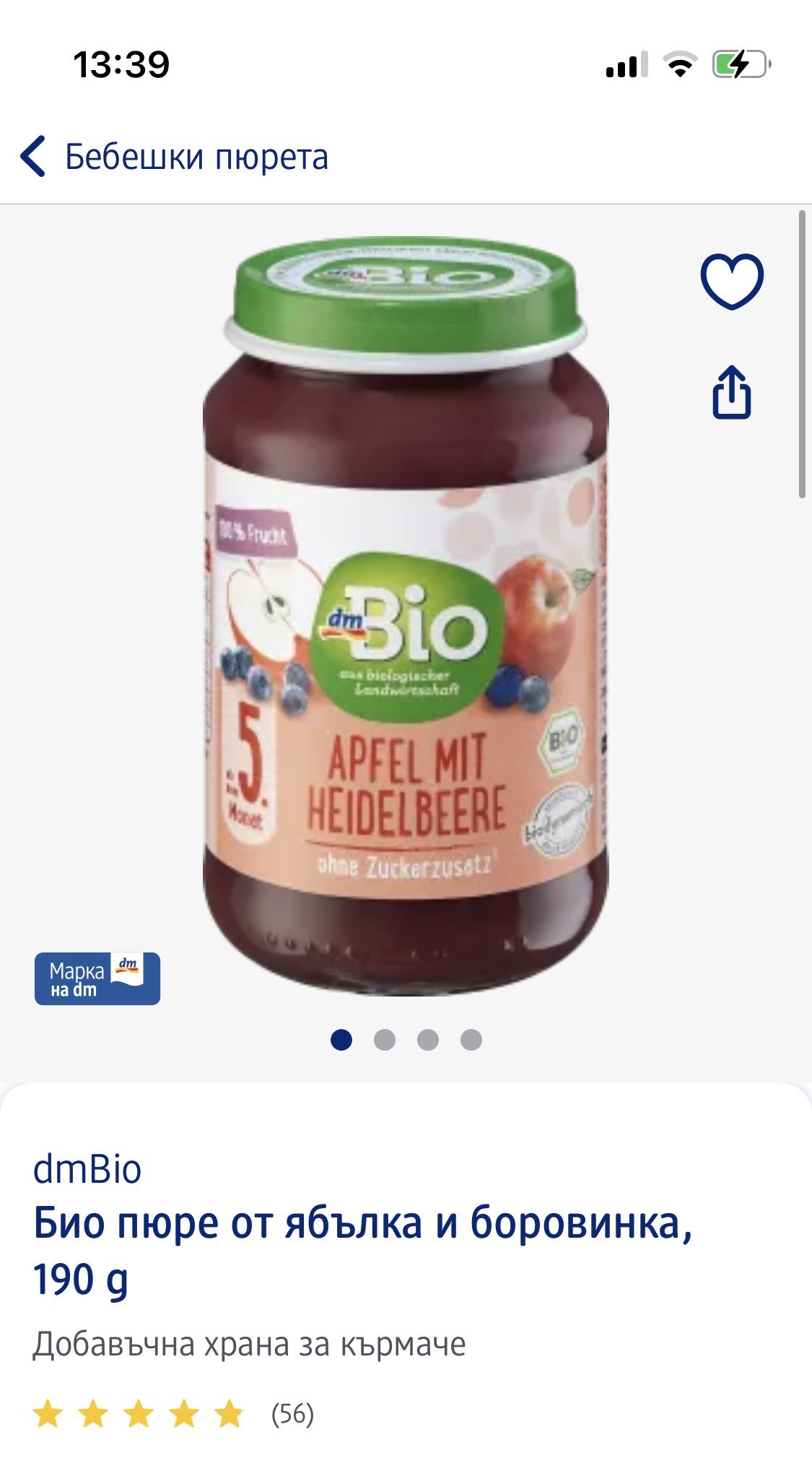Viewport: 812px width, 1471px height.
Task: Share this dmBio product
Action: (731, 393)
